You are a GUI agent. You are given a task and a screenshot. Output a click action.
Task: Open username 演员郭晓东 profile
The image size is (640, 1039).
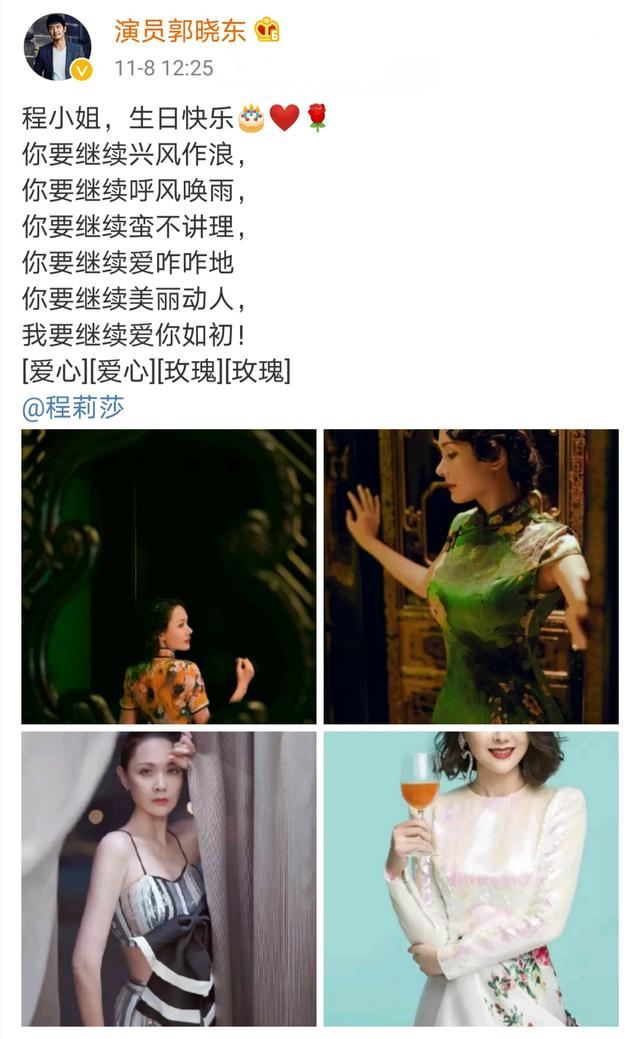[x=180, y=31]
